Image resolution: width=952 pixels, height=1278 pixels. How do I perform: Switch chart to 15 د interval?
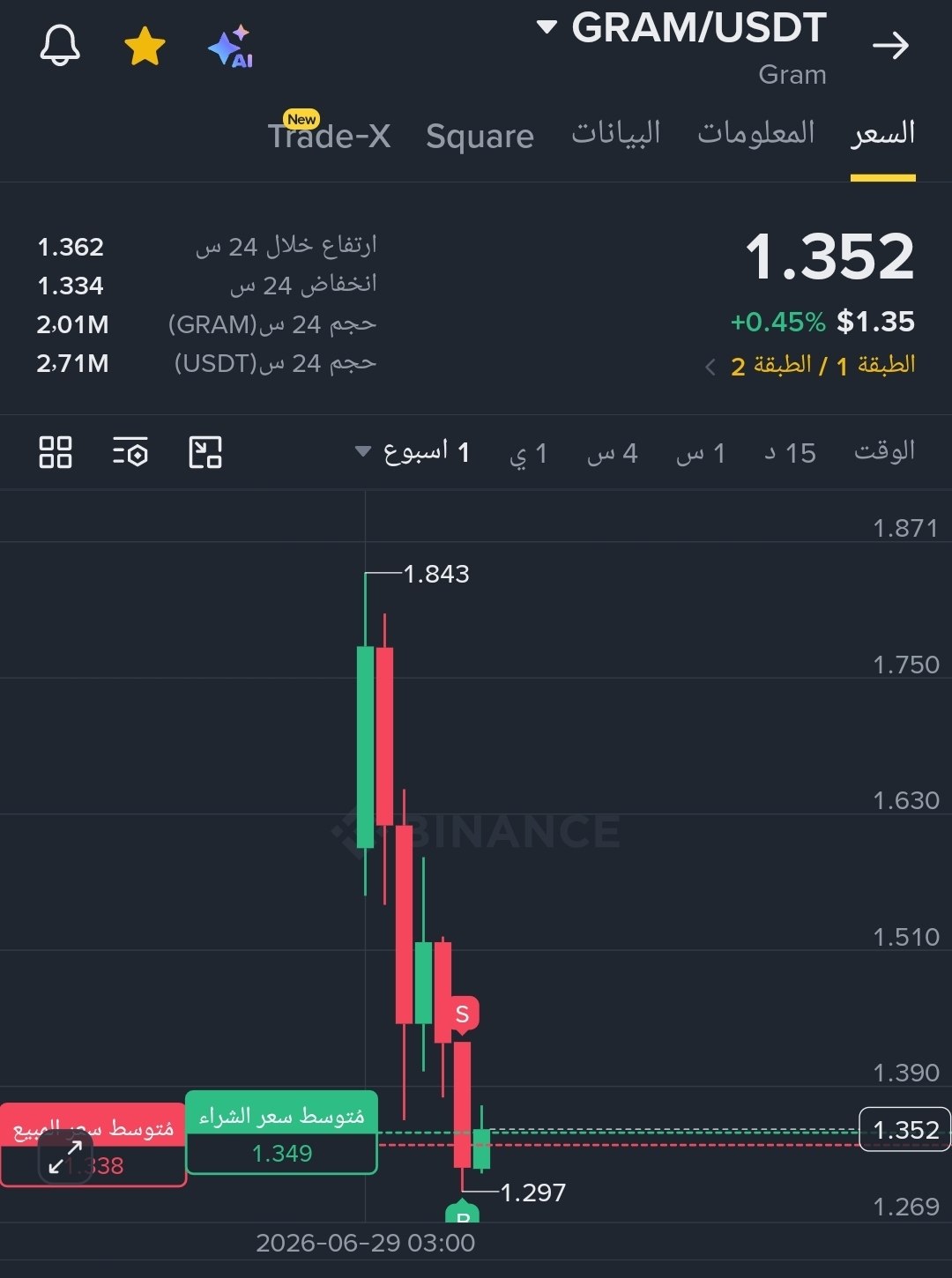point(791,453)
